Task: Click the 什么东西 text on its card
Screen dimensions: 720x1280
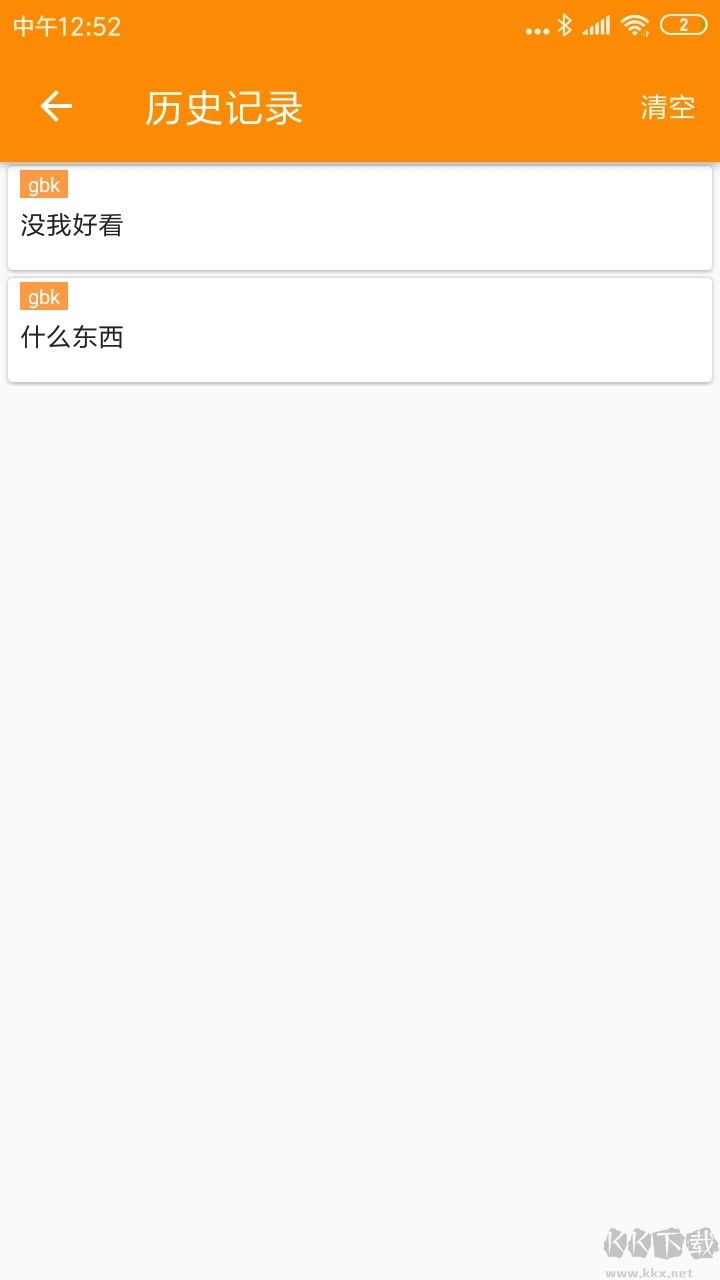Action: coord(70,339)
